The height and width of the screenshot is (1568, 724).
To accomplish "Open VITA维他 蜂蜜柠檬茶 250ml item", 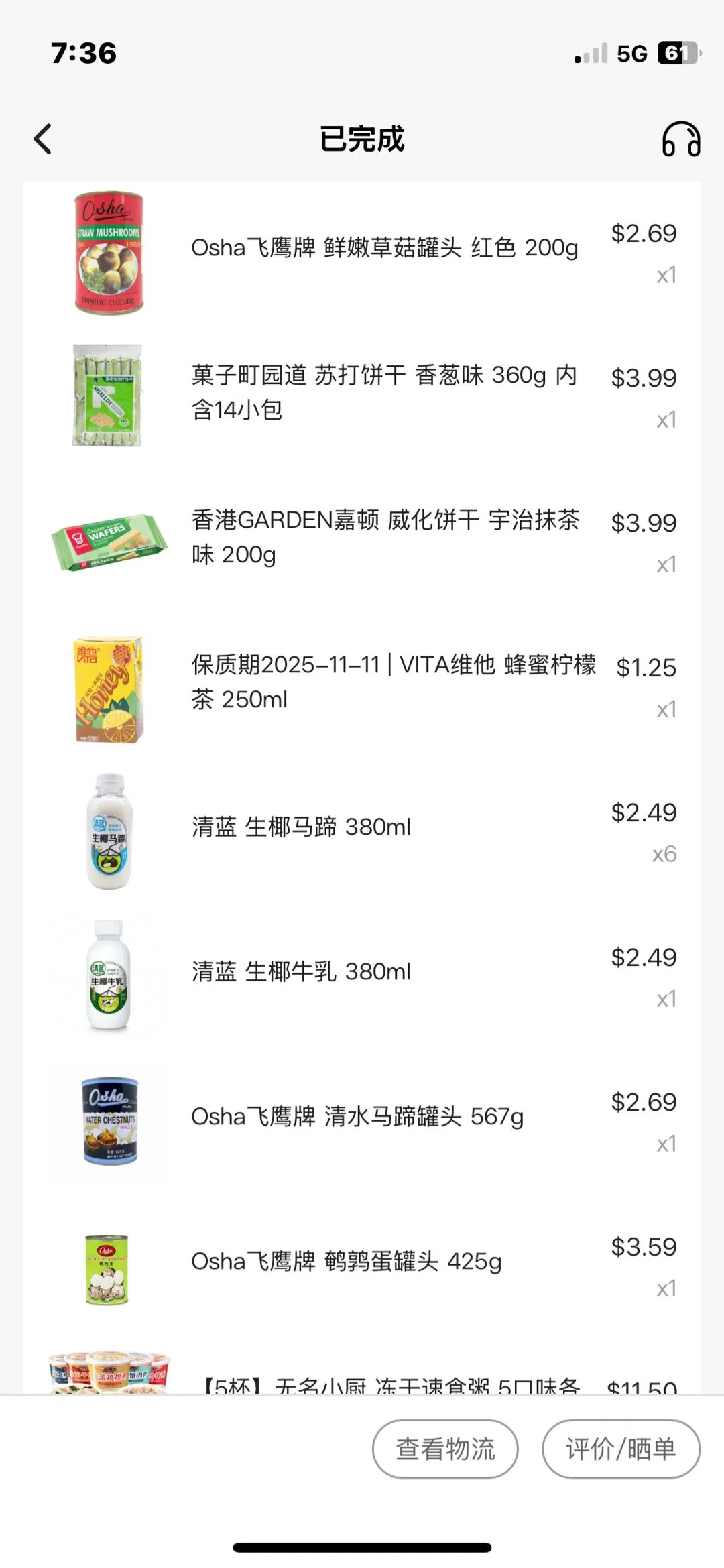I will click(x=393, y=682).
